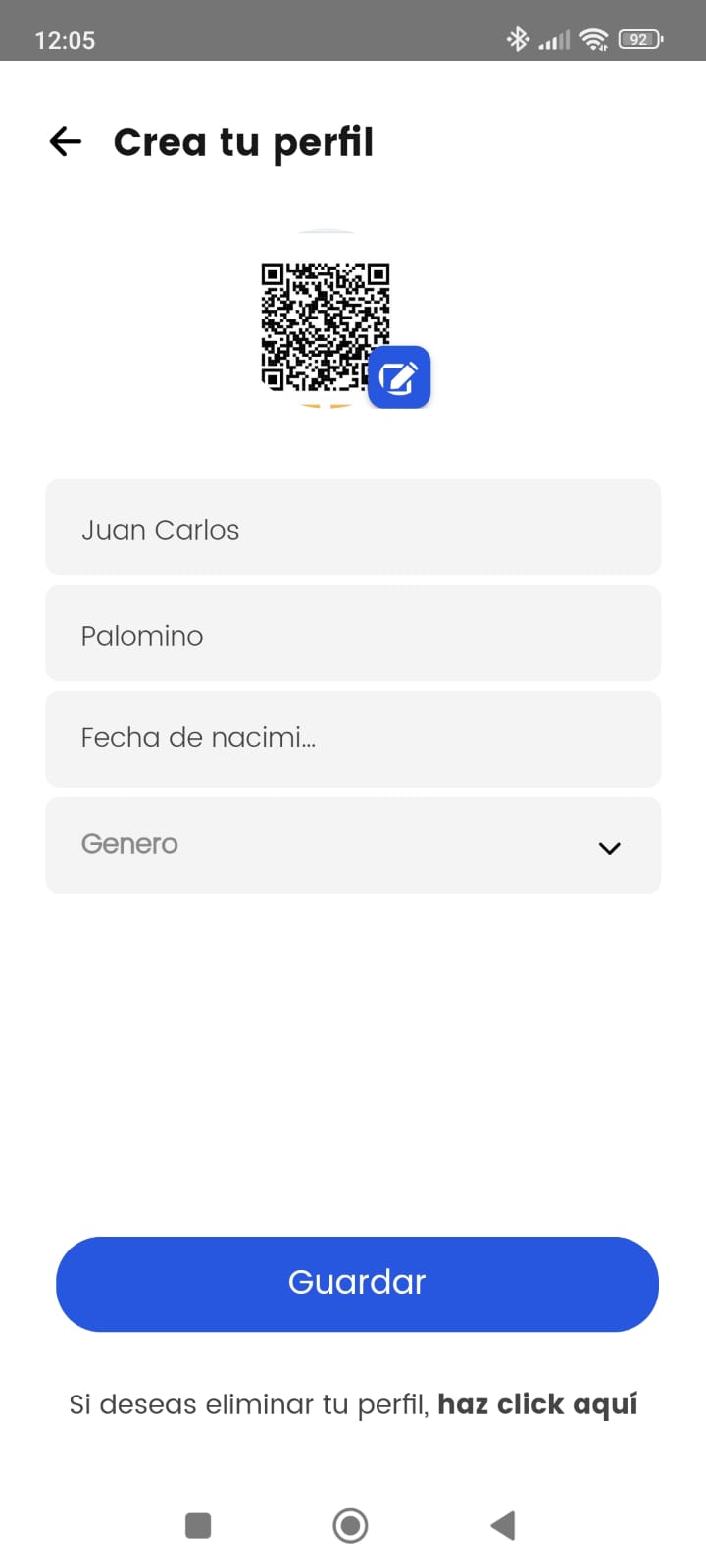
Task: Tap the first name field Juan Carlos
Action: click(x=353, y=527)
